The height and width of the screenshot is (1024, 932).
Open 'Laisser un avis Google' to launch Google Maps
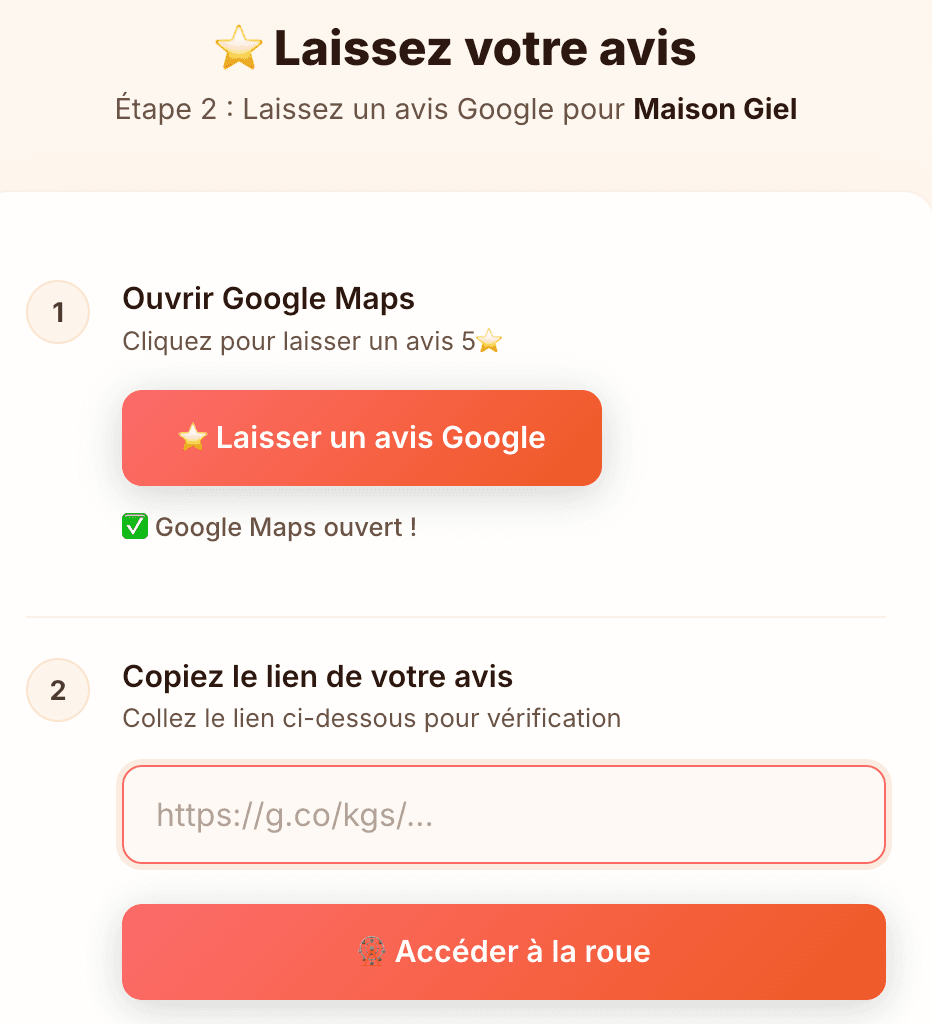click(361, 437)
